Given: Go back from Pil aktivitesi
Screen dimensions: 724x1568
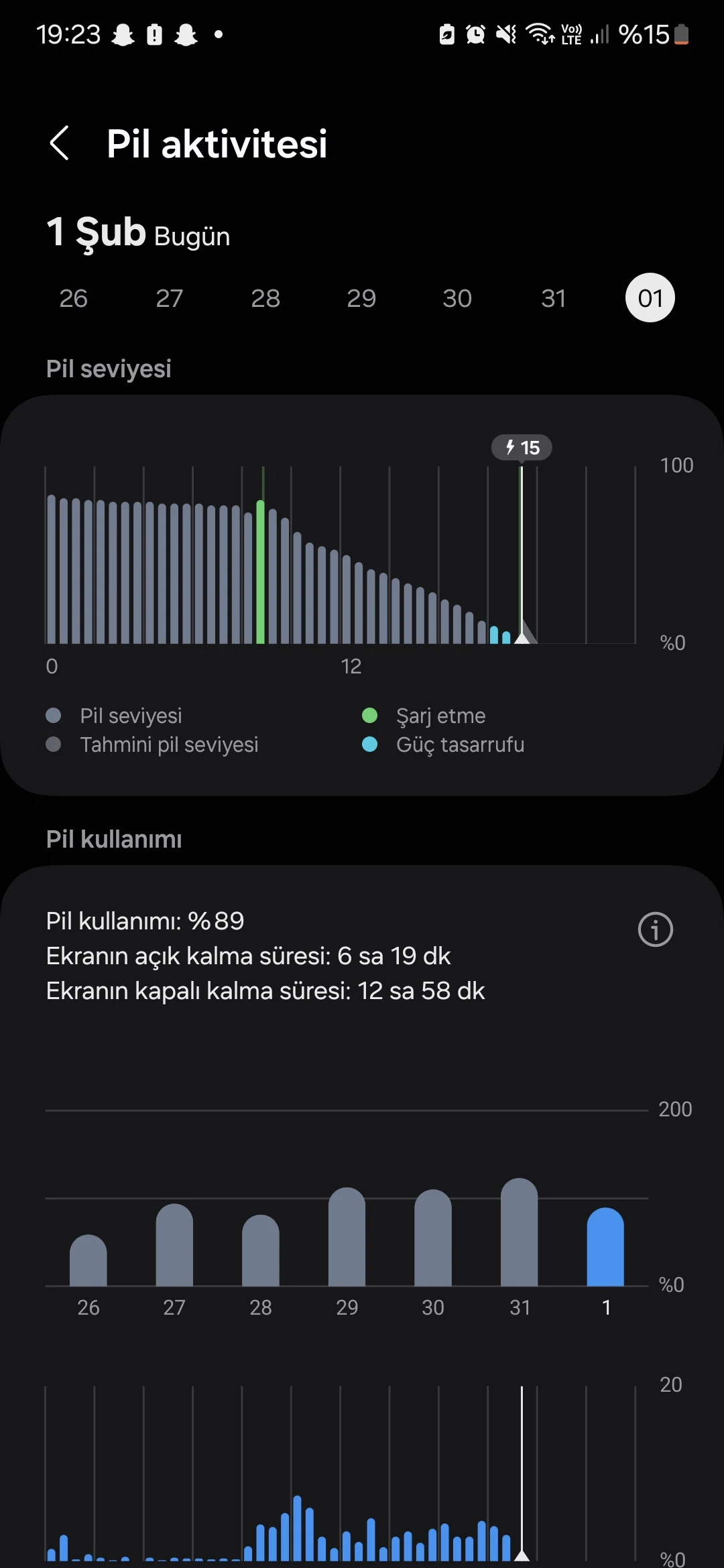Looking at the screenshot, I should 60,143.
